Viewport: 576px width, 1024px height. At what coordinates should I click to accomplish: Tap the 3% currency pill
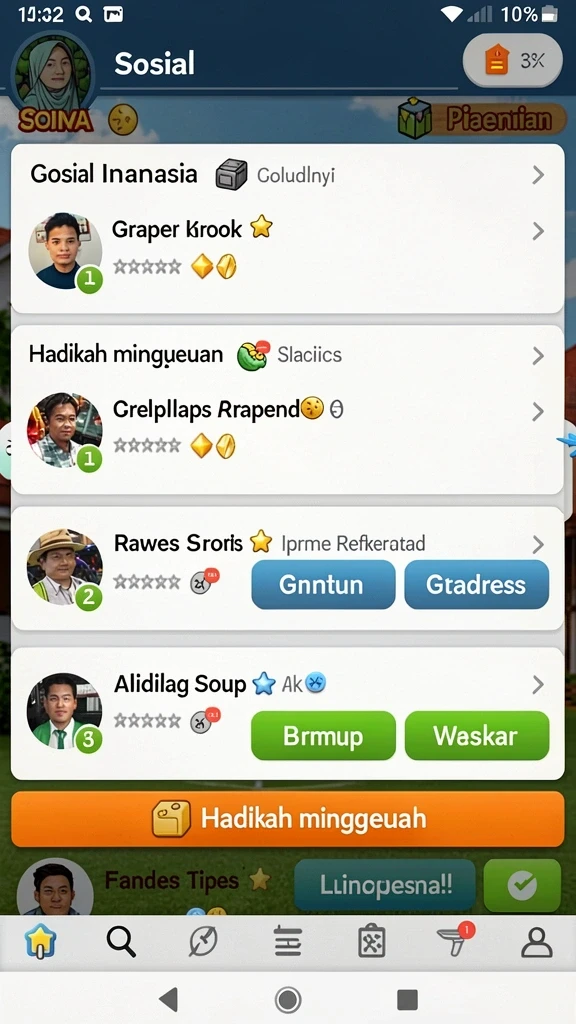pos(513,61)
